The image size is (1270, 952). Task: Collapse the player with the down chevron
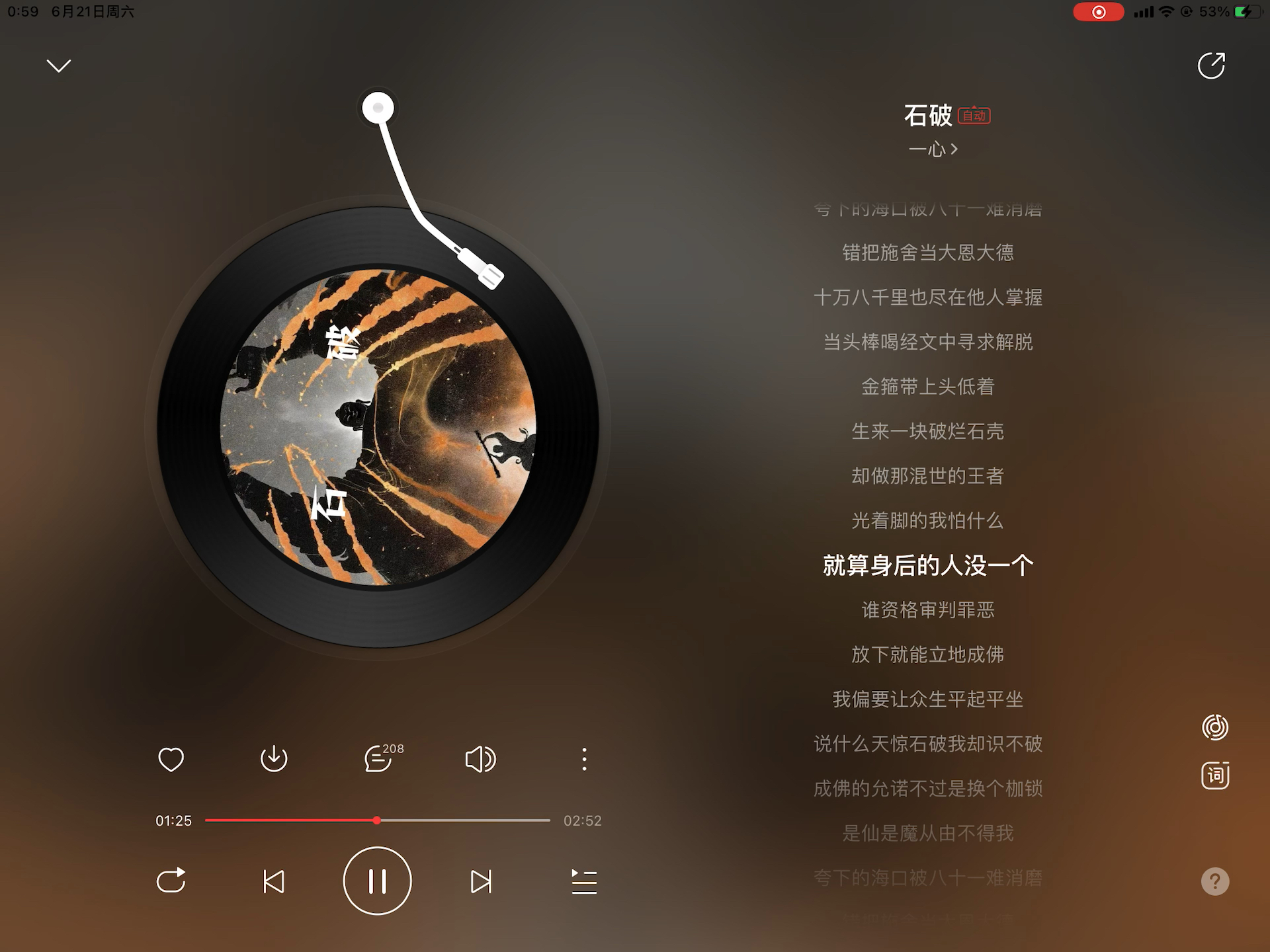click(x=59, y=65)
